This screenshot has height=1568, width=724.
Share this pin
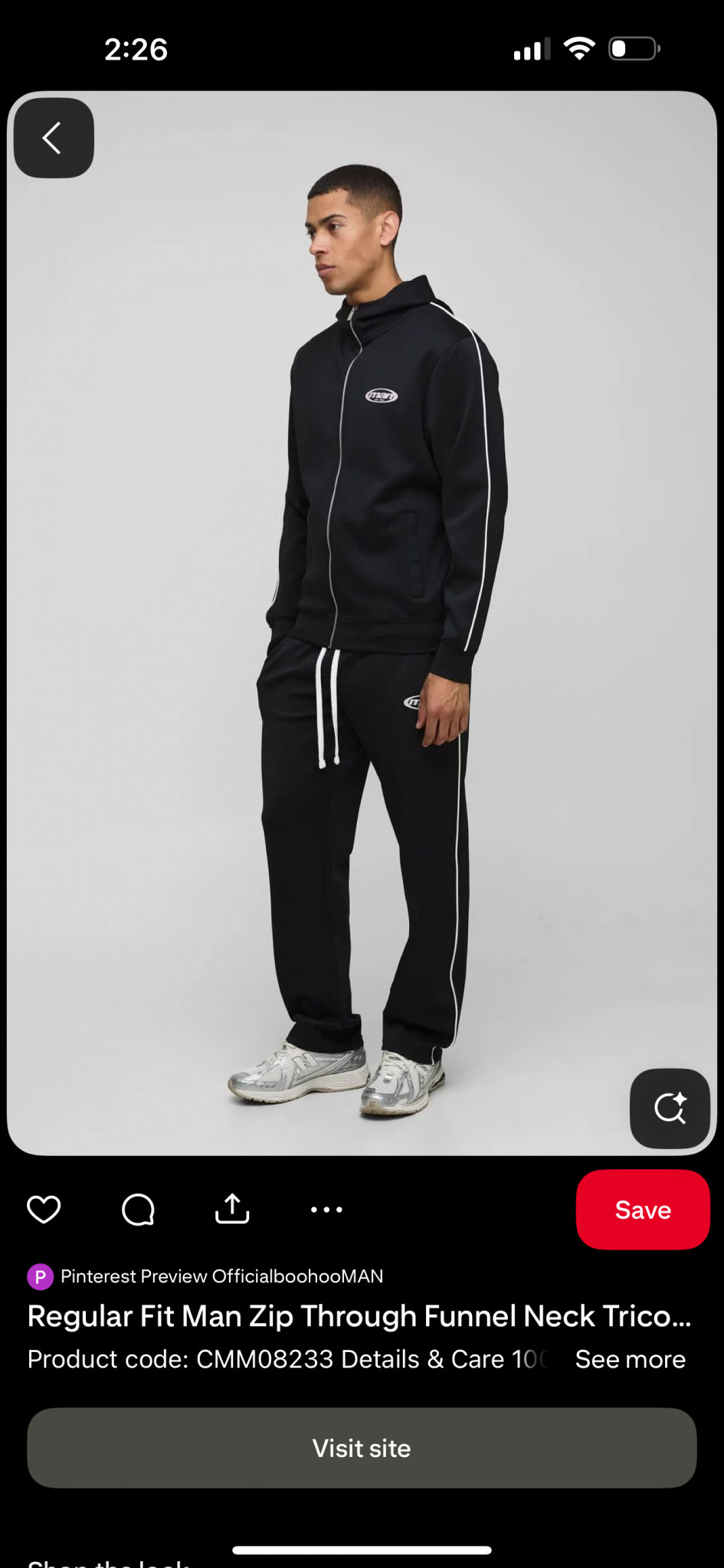232,1210
